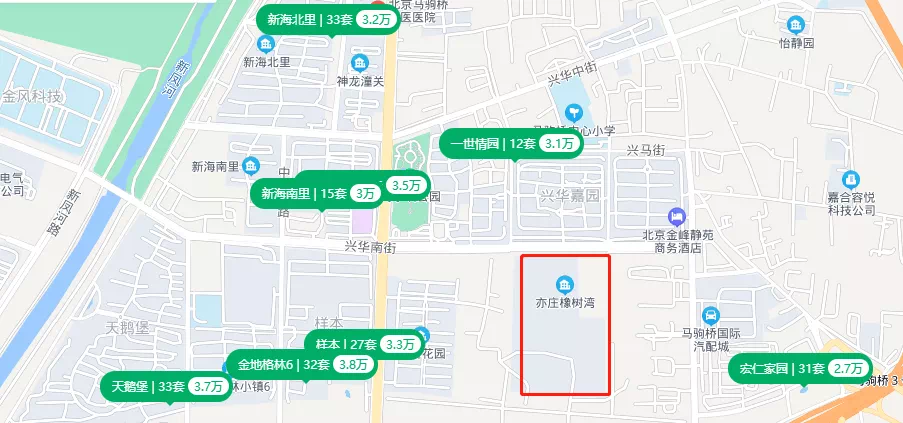Viewport: 903px width, 423px height.
Task: View the 天鹅堡 33套 listings marker
Action: point(166,386)
